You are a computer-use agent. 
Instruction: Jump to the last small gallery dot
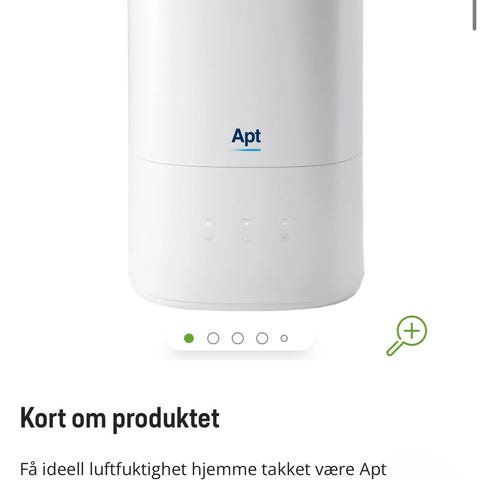284,338
